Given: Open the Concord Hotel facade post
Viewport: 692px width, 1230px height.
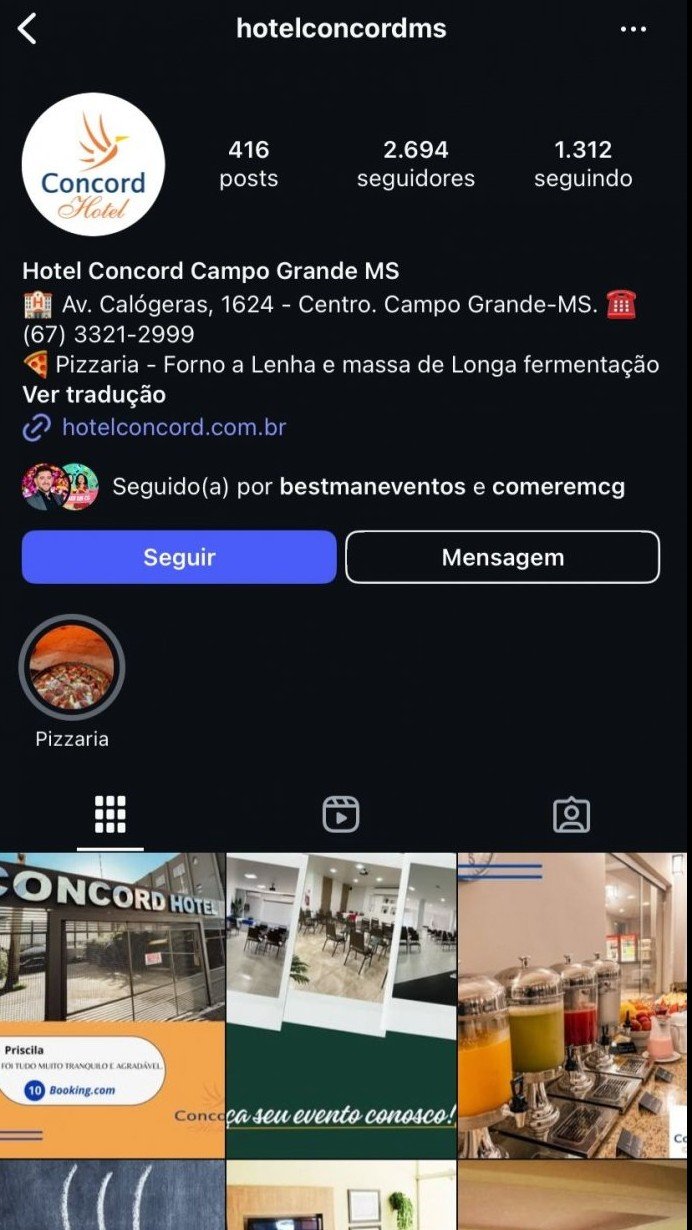Looking at the screenshot, I should tap(112, 1004).
